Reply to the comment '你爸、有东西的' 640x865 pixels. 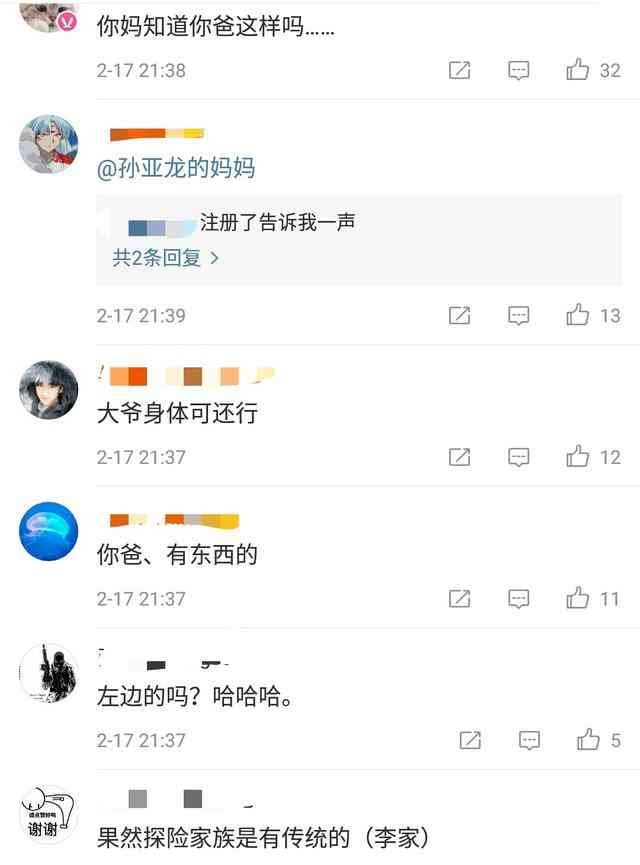[518, 599]
